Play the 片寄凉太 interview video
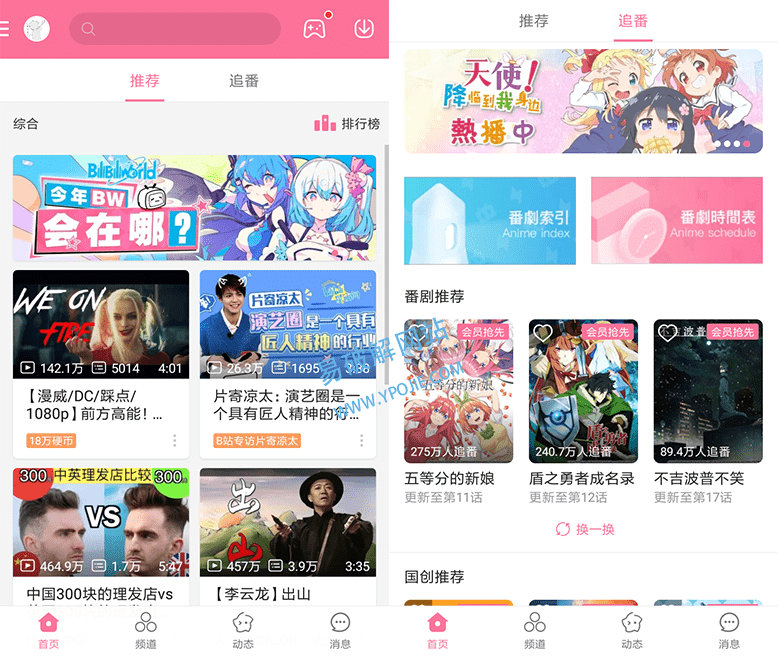778x657 pixels. pos(287,324)
